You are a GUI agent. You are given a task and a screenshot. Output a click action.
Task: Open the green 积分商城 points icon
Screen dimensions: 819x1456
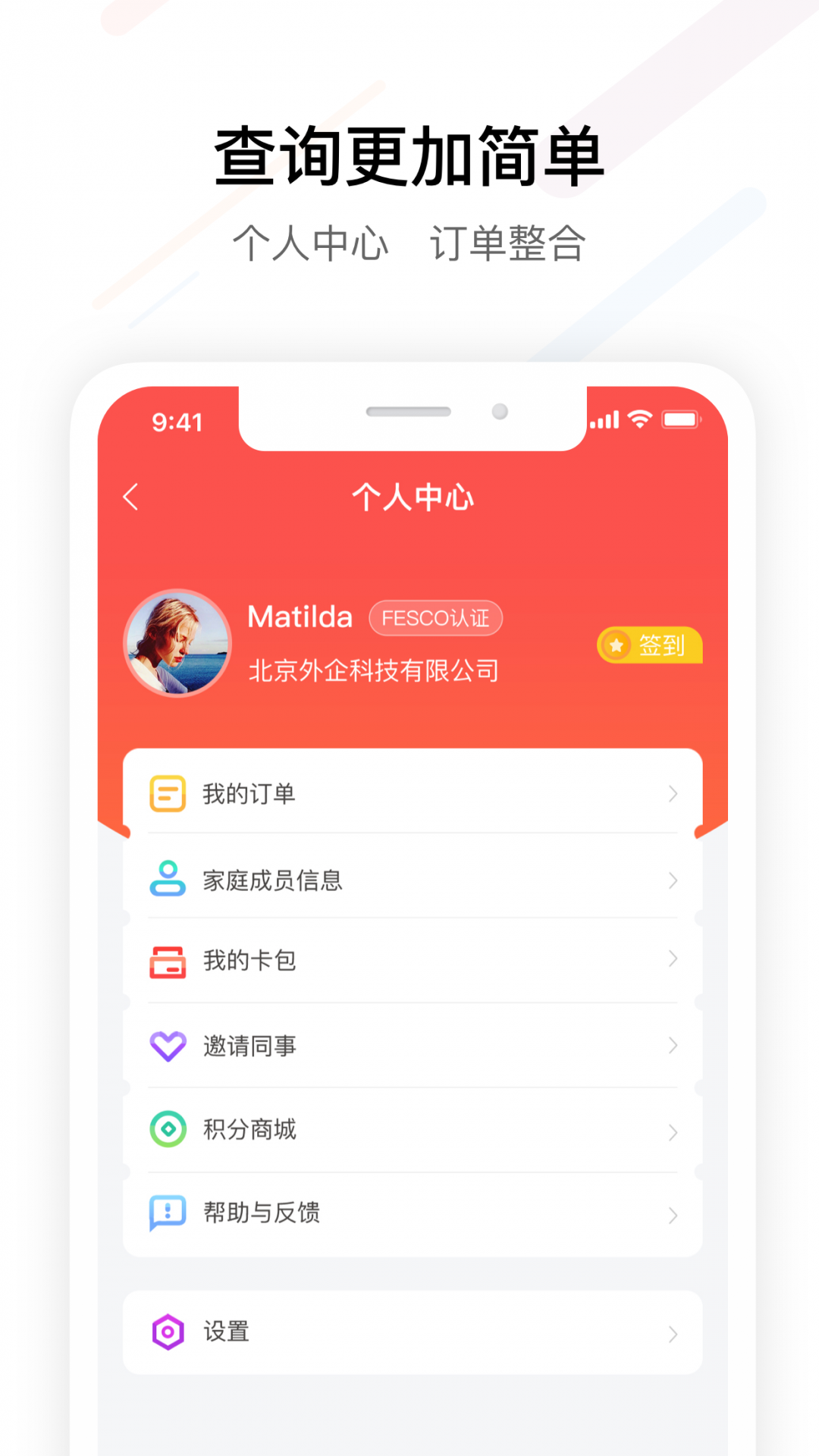point(166,1130)
